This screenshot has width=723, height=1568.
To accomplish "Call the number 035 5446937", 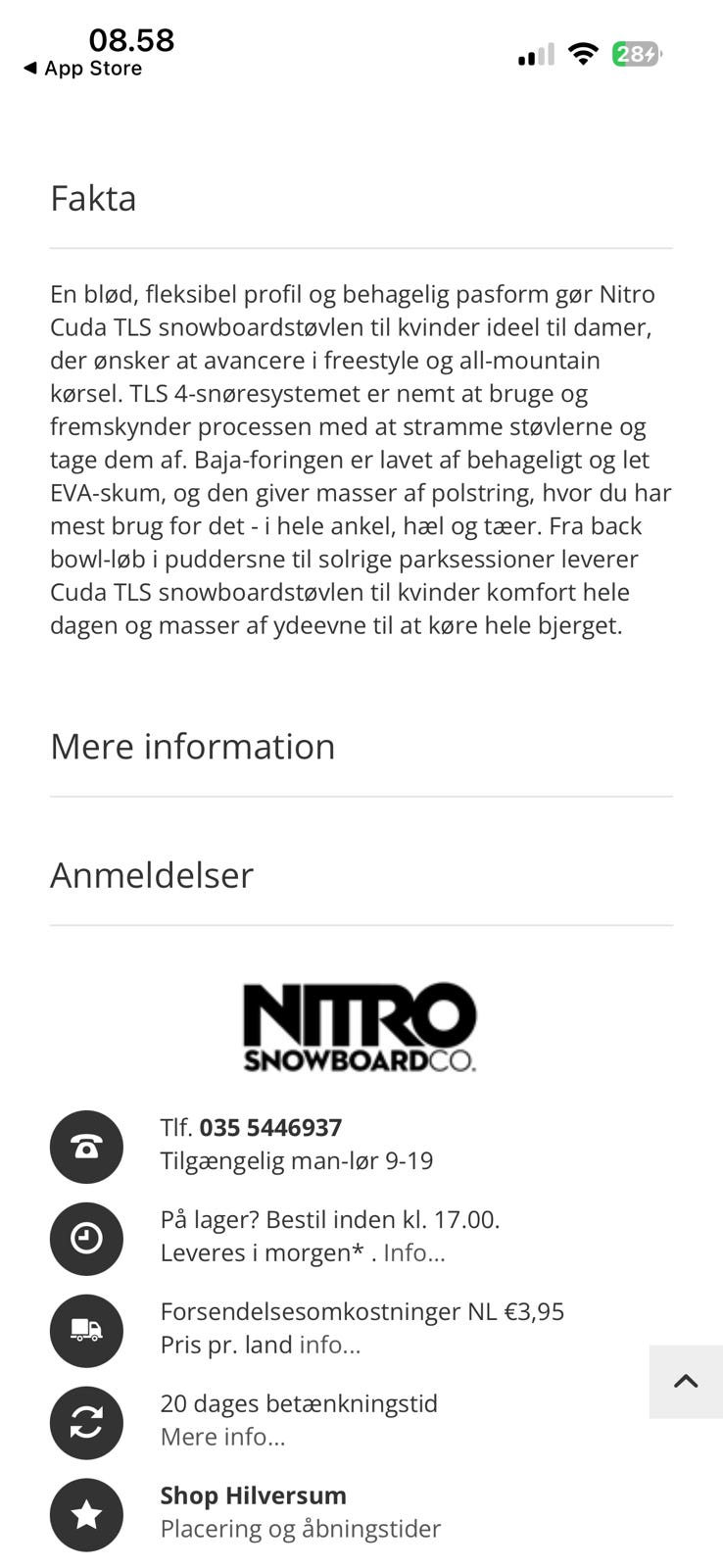I will [270, 1127].
